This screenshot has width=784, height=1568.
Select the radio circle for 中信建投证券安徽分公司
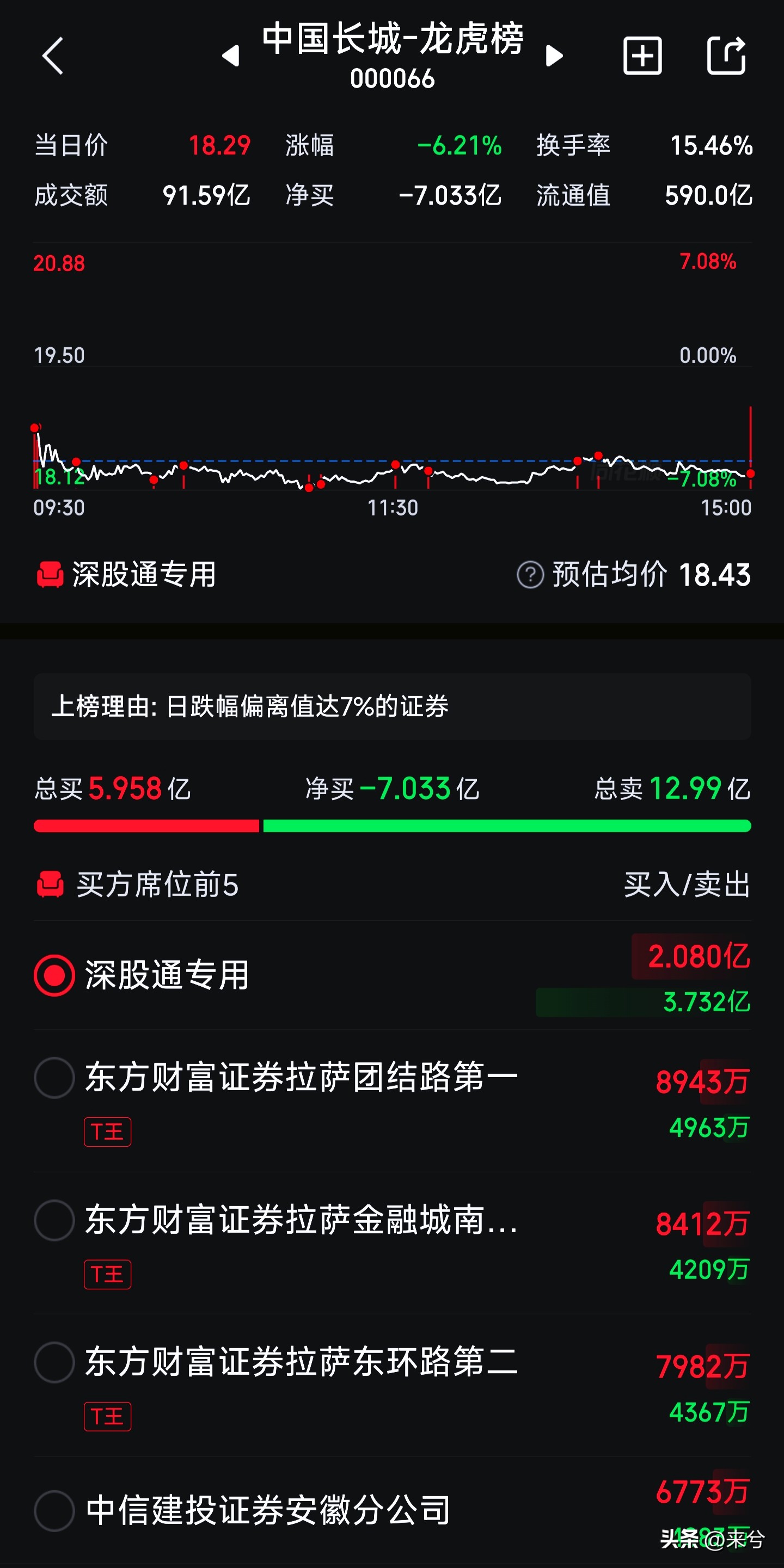(x=54, y=1511)
